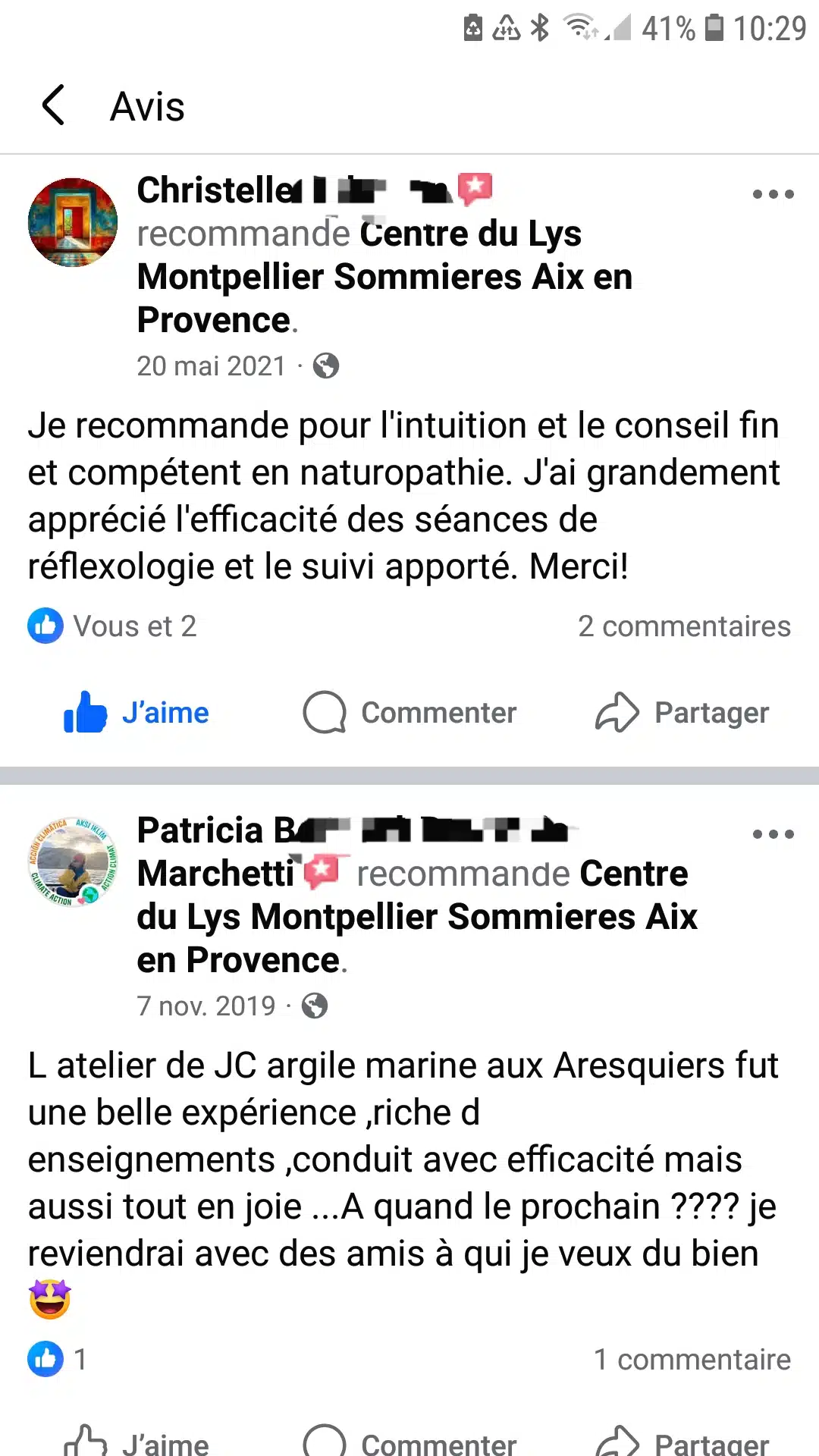The image size is (819, 1456).
Task: Unlike Christelle's review with J'aime
Action: (x=137, y=713)
